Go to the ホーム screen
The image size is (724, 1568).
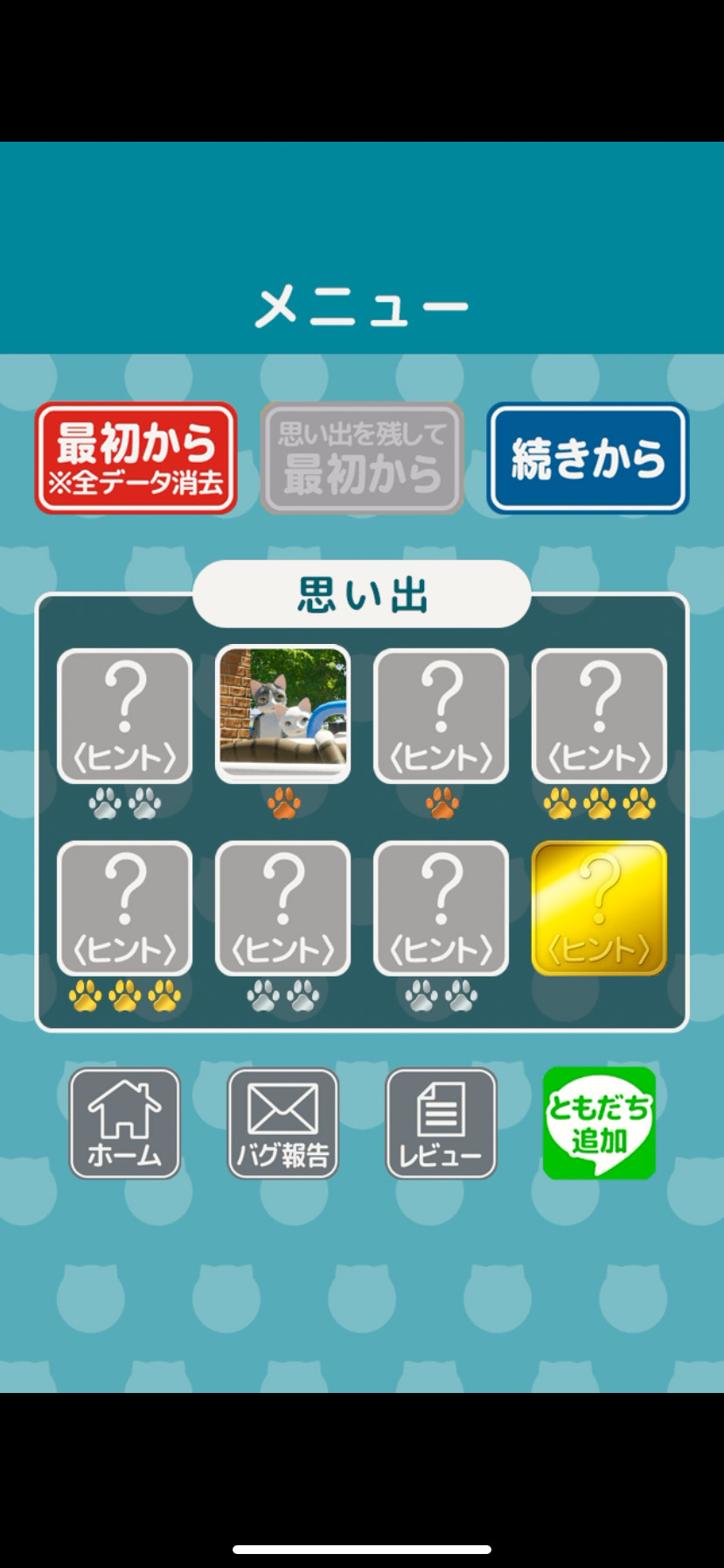(124, 1123)
